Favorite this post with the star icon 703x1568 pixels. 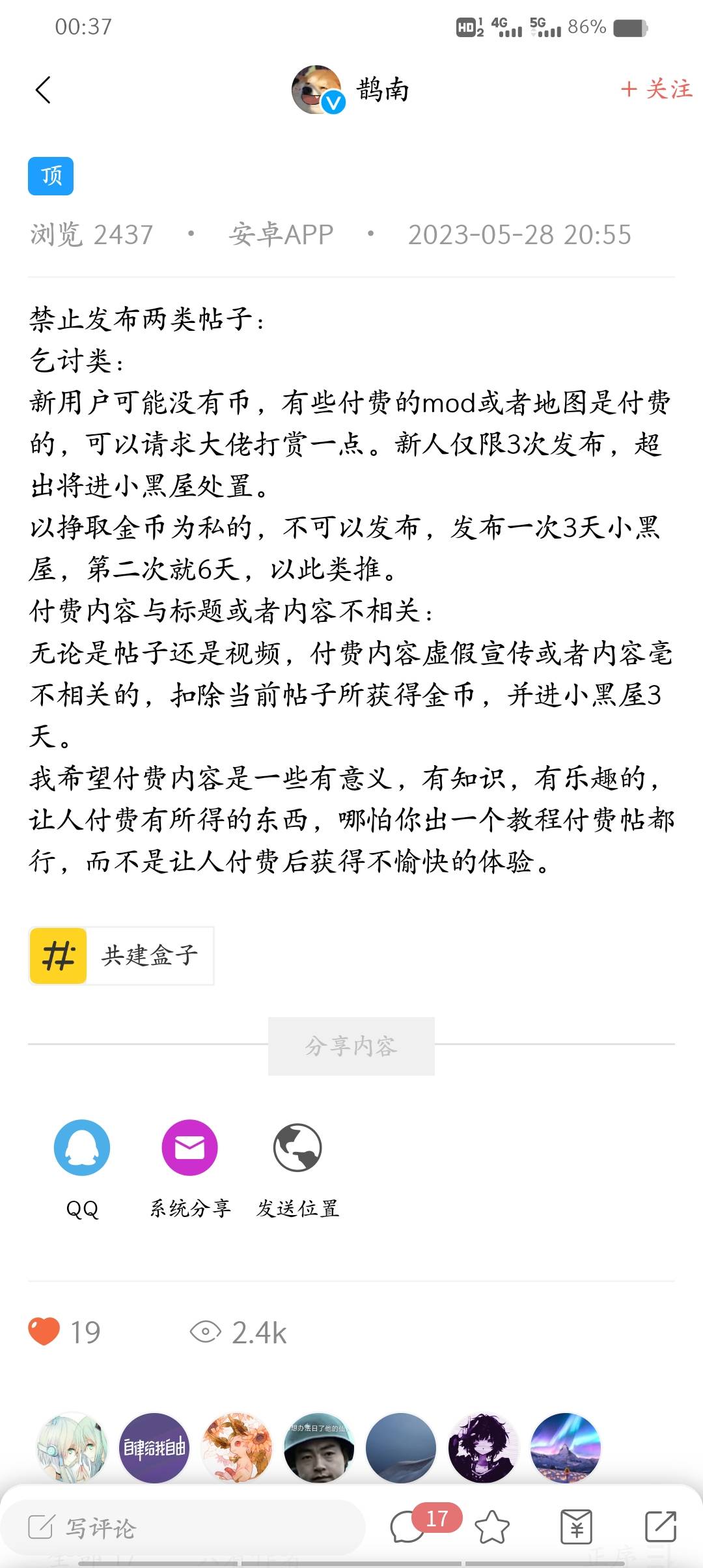pyautogui.click(x=492, y=1527)
